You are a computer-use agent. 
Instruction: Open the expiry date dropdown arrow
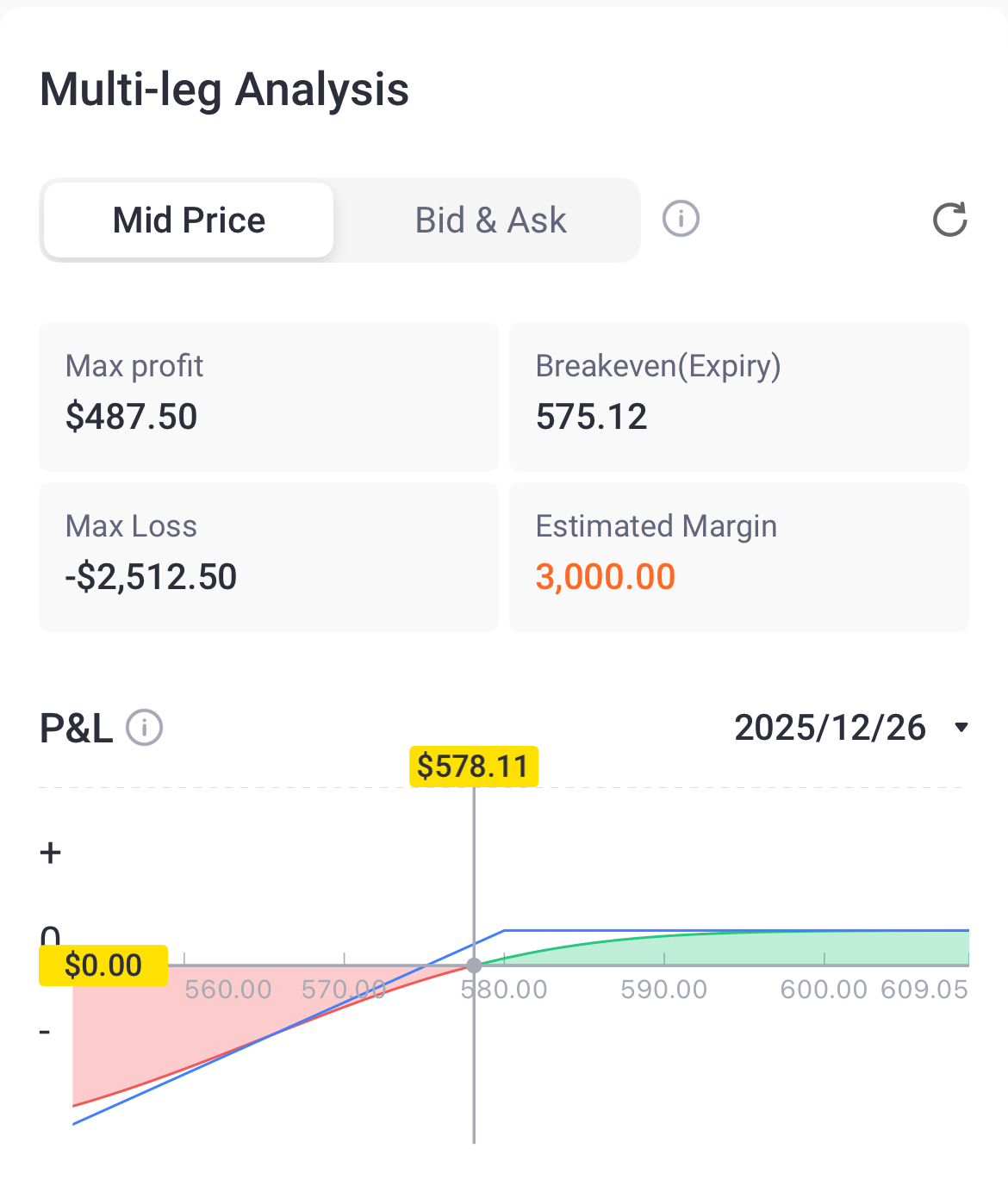[x=961, y=728]
